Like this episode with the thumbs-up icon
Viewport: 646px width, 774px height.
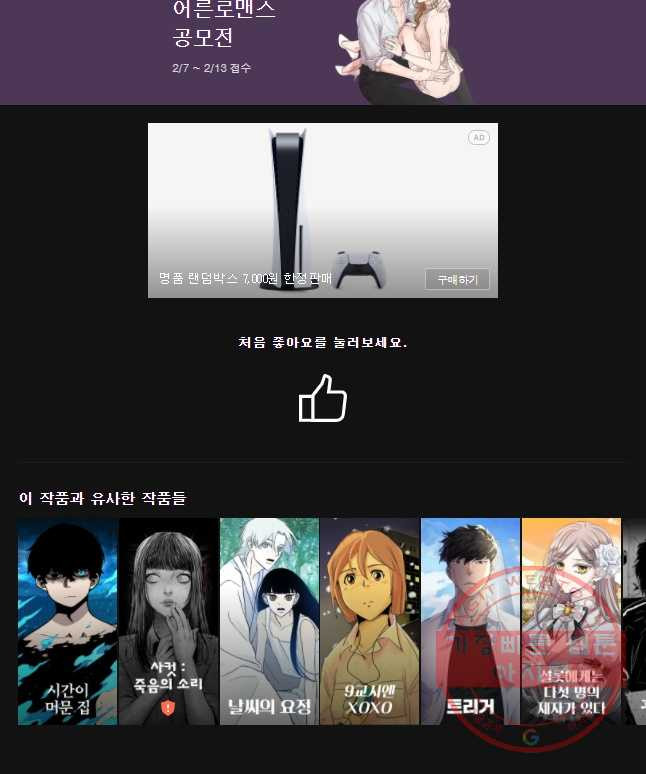coord(322,399)
